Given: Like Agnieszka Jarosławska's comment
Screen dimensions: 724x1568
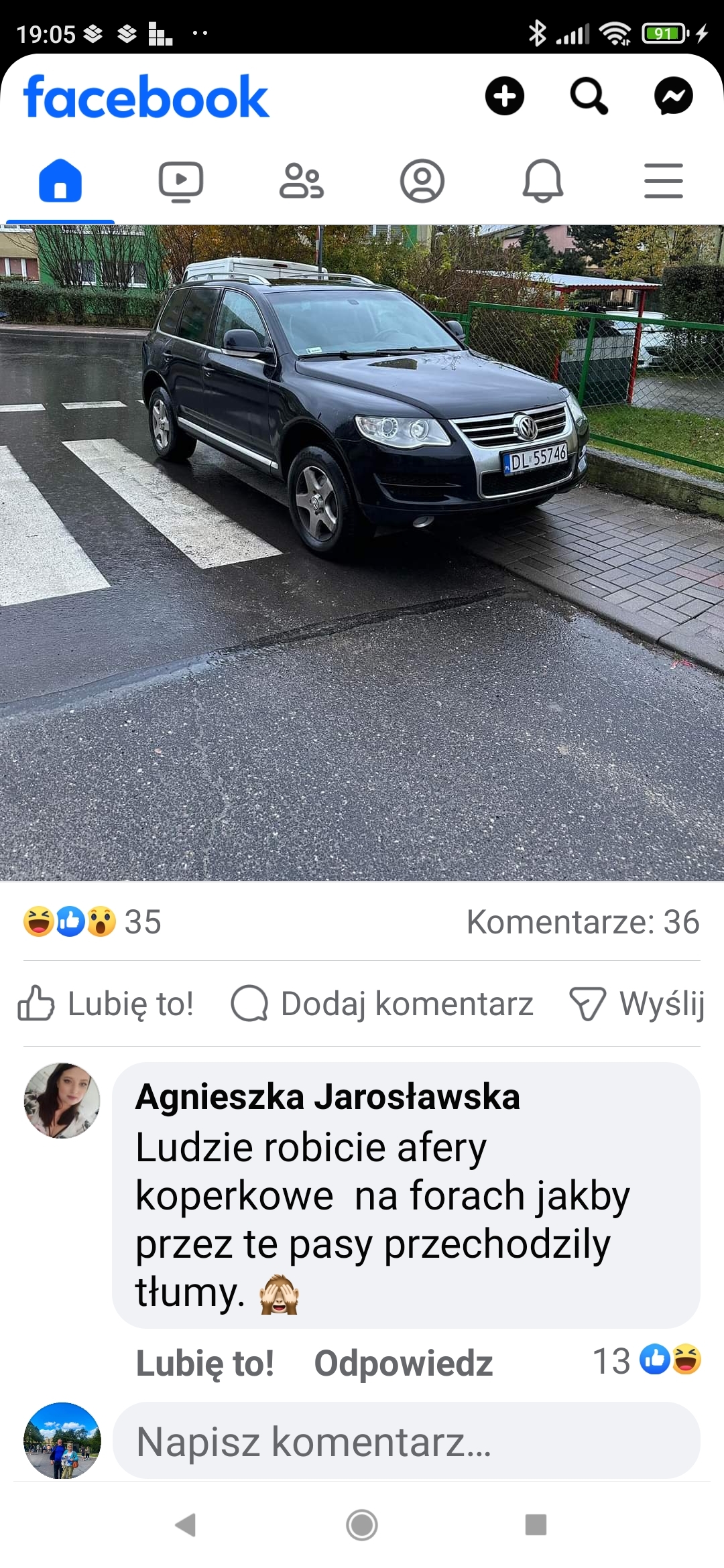Looking at the screenshot, I should pyautogui.click(x=204, y=1363).
